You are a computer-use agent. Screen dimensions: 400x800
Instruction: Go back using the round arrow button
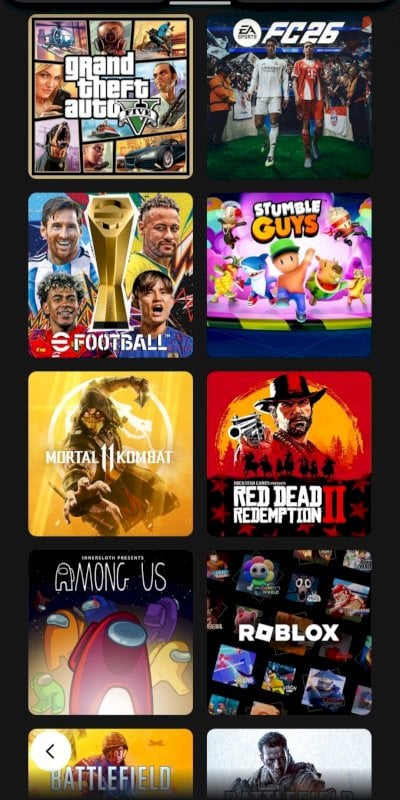51,751
